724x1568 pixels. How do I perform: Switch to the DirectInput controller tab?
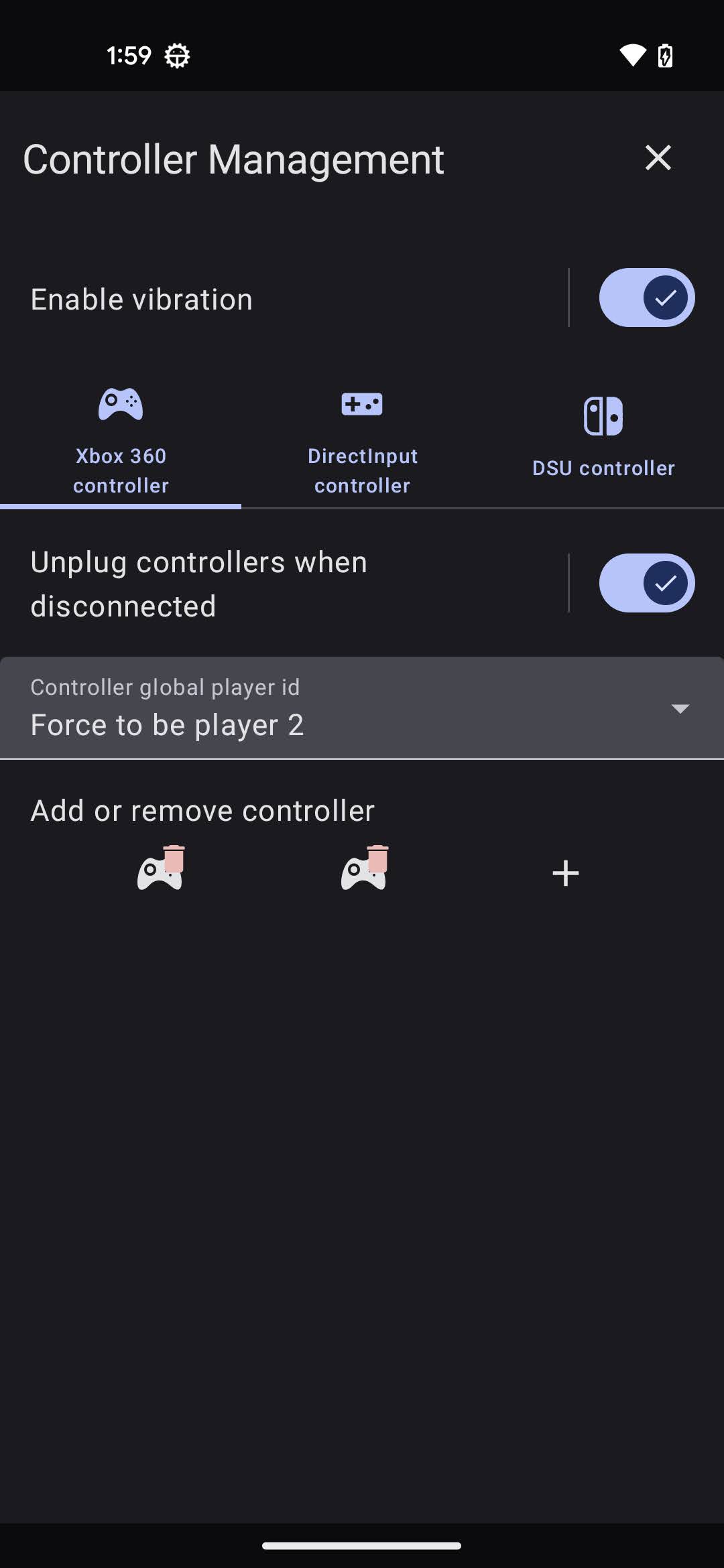click(362, 441)
